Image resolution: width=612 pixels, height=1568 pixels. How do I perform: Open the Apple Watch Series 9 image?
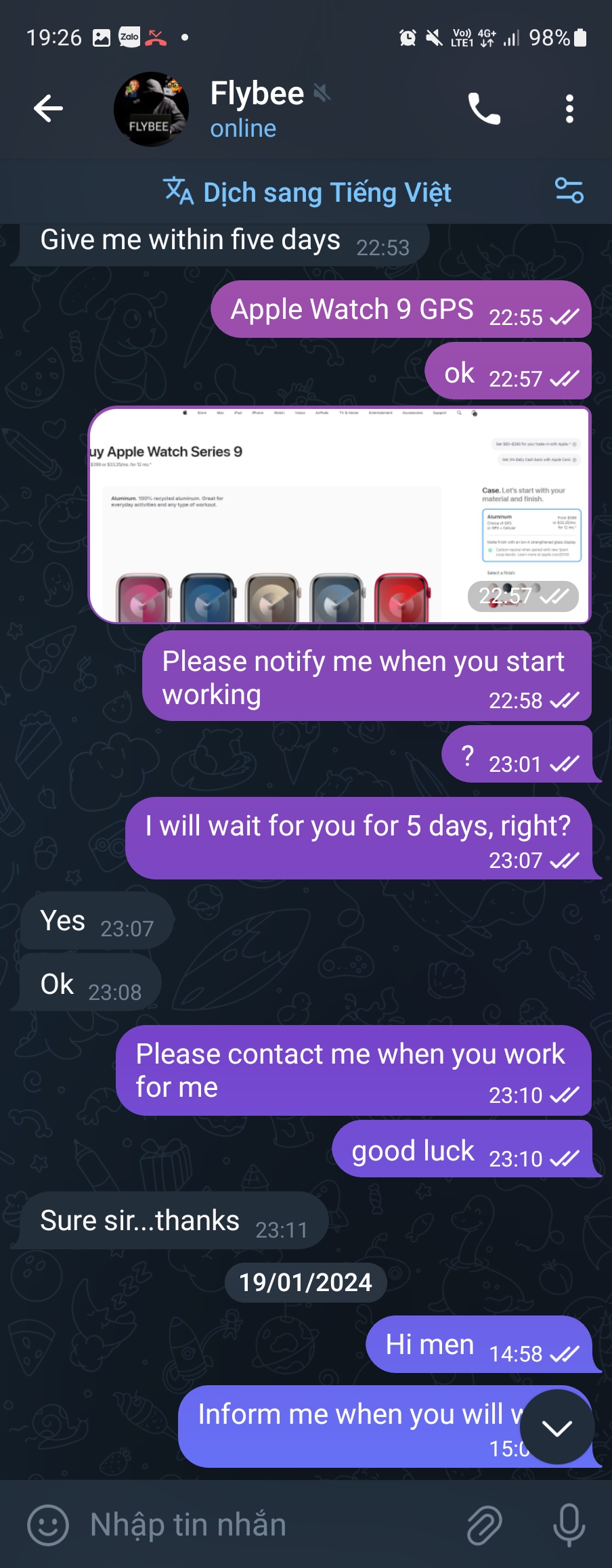[339, 515]
